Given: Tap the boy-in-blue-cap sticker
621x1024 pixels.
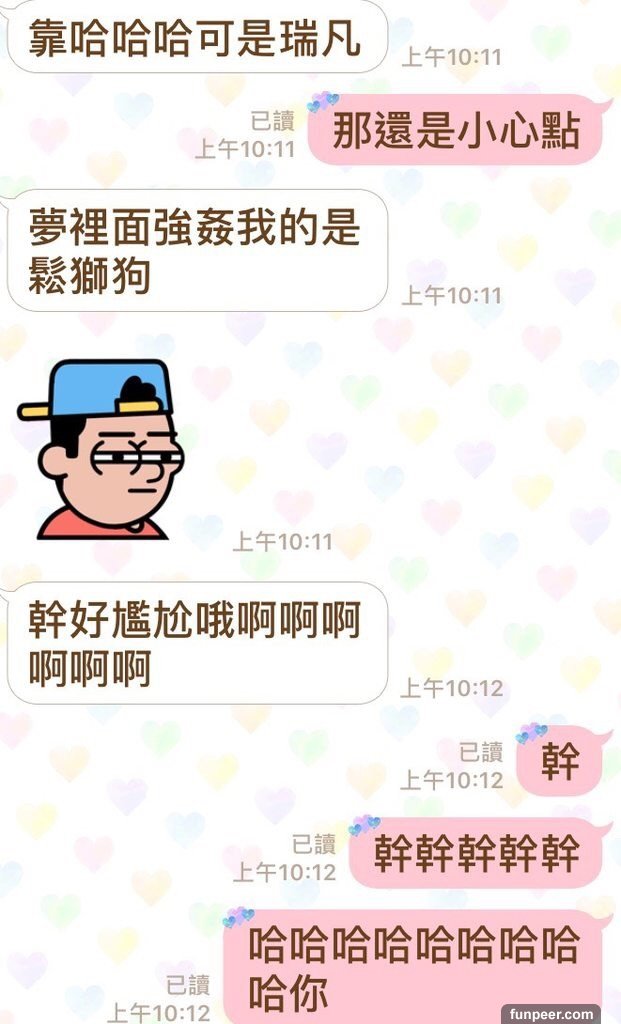Looking at the screenshot, I should pyautogui.click(x=102, y=450).
